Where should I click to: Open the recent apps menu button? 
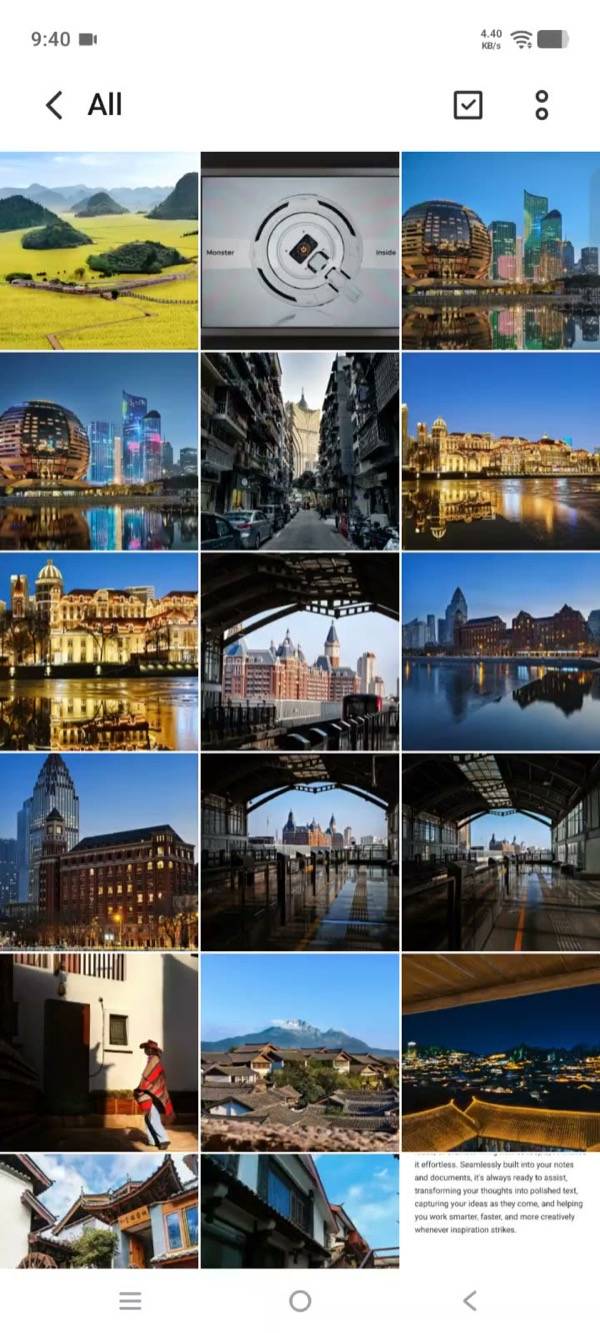(x=130, y=1301)
